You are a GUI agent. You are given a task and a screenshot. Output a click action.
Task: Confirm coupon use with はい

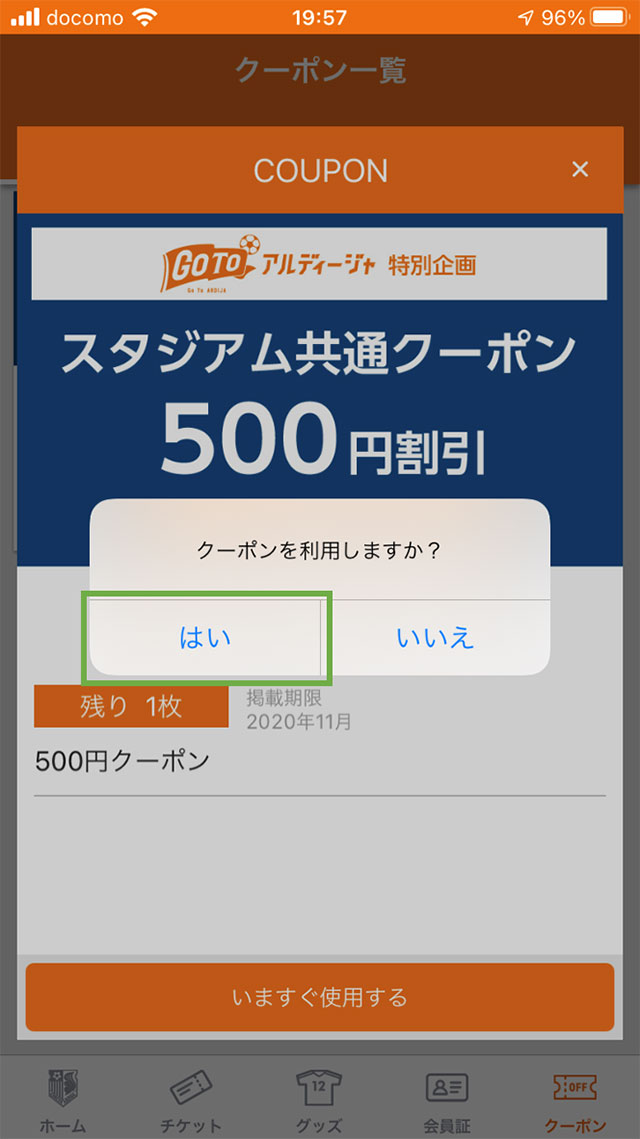[205, 637]
